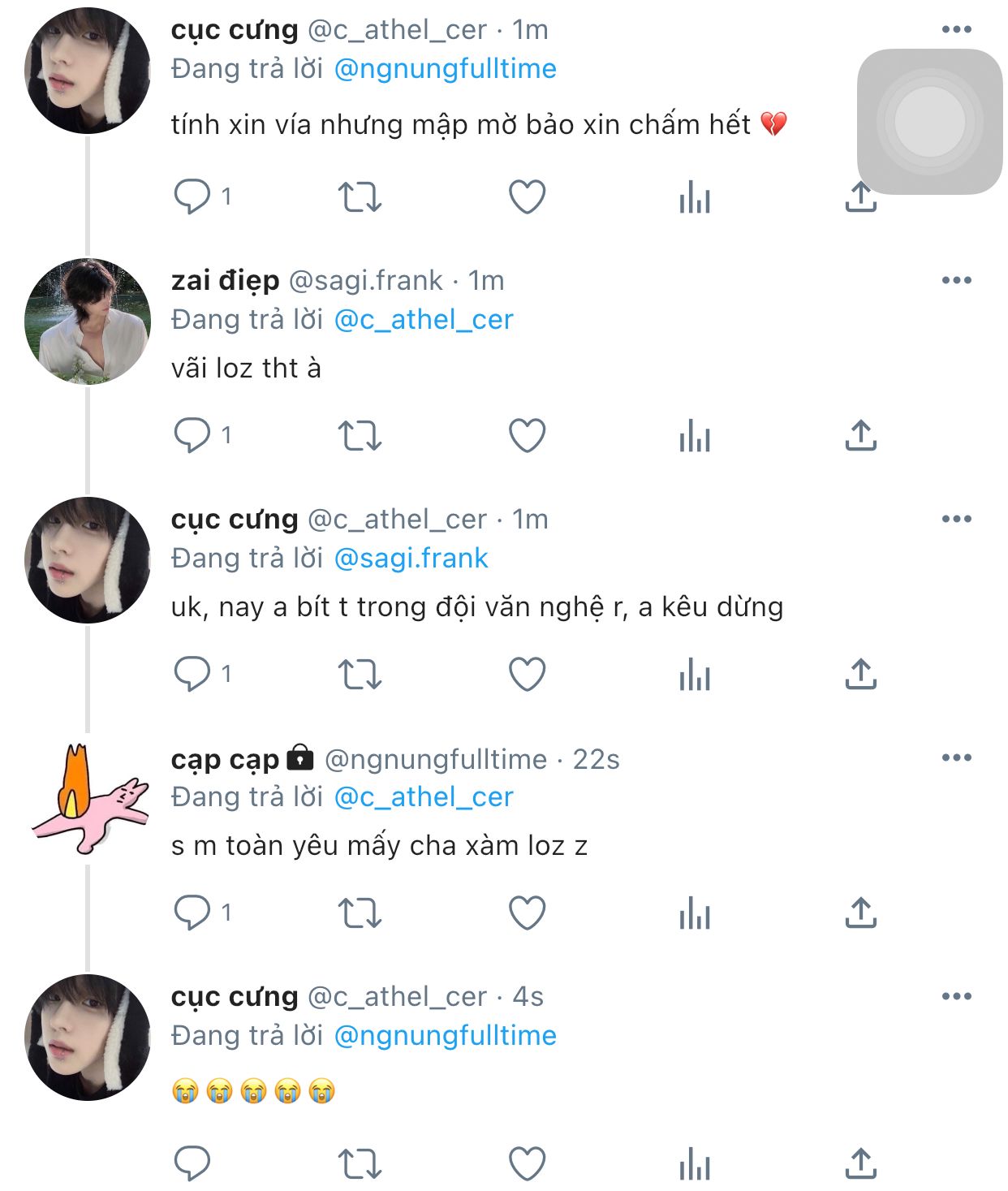Open more options on cạp cạp's reply

(957, 758)
